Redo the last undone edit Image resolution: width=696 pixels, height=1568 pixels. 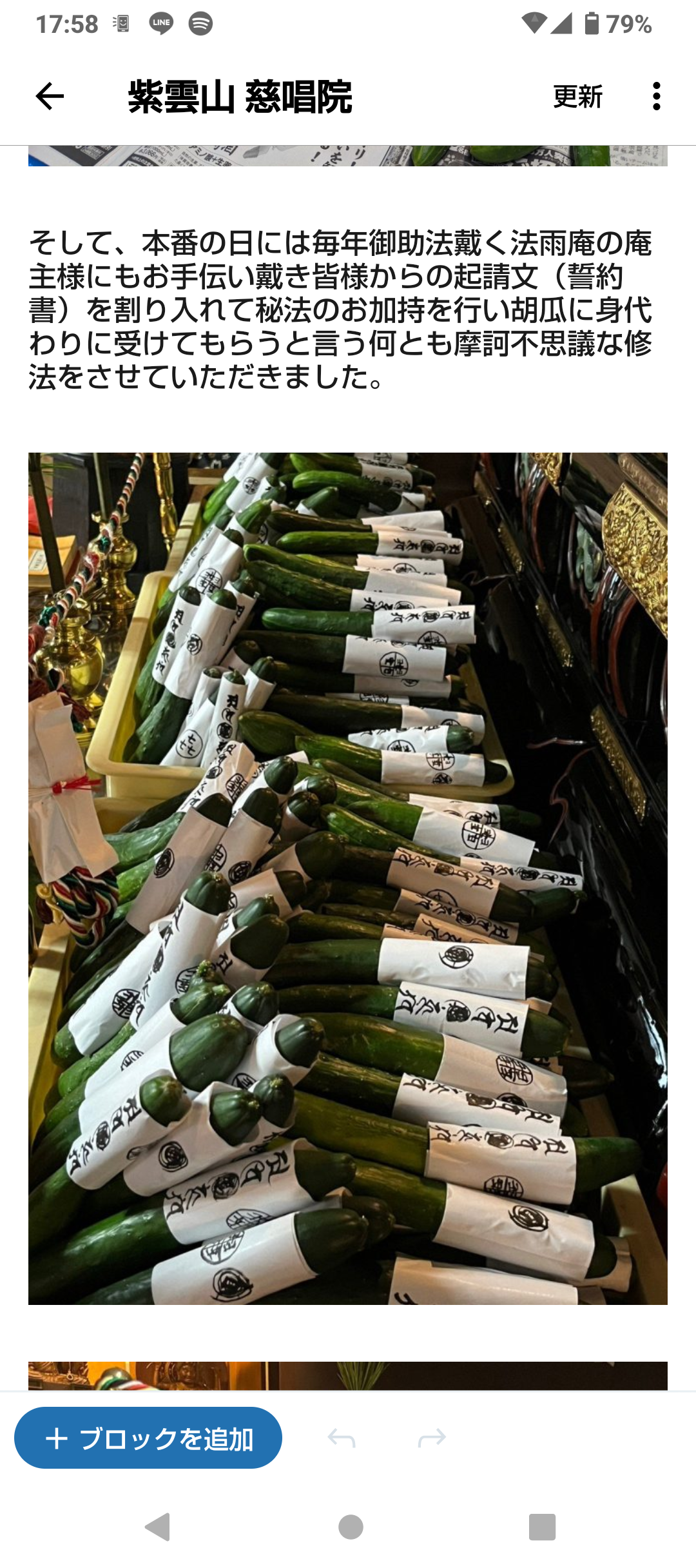point(432,1438)
